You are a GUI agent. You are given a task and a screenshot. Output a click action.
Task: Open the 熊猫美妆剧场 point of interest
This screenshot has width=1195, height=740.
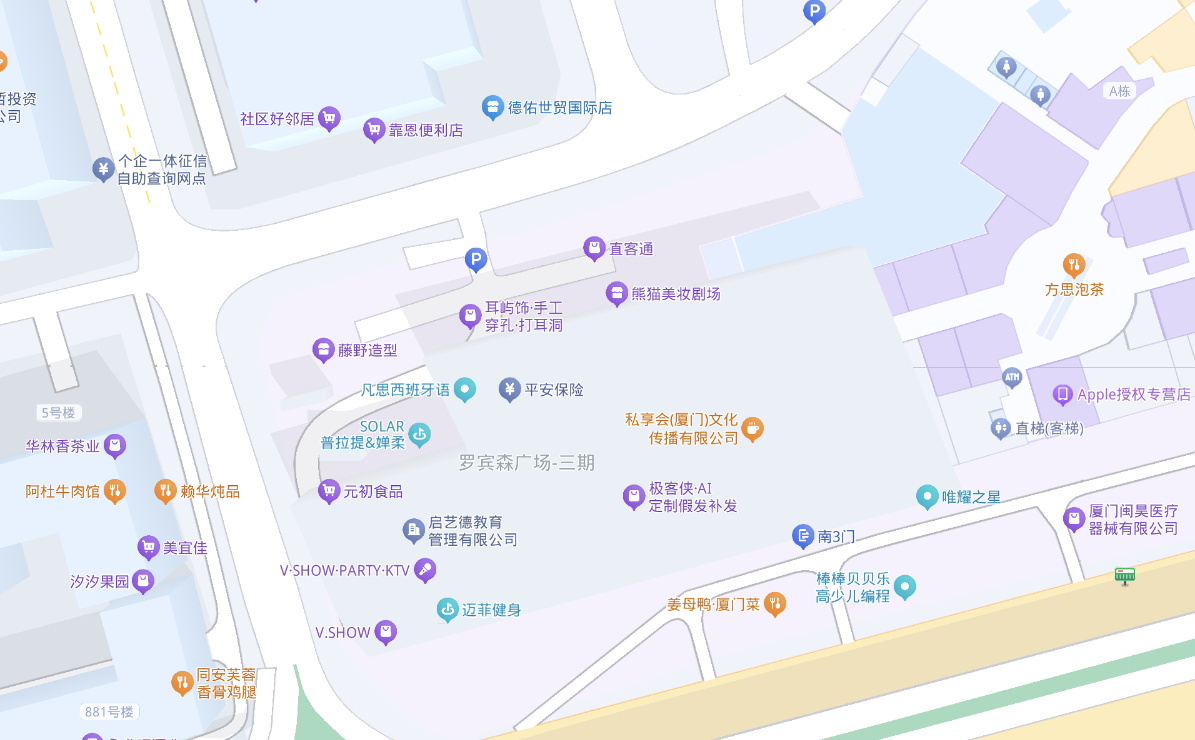tap(617, 294)
